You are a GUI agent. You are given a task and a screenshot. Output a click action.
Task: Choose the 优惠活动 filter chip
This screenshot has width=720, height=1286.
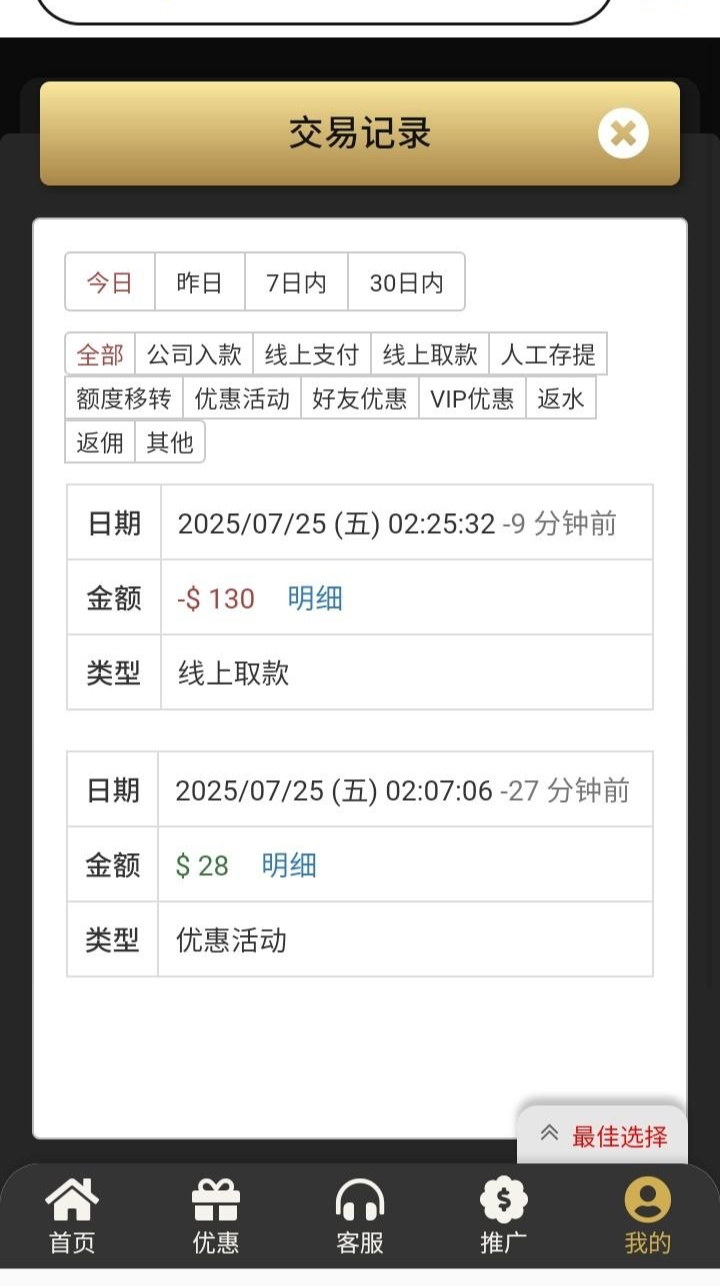tap(242, 399)
